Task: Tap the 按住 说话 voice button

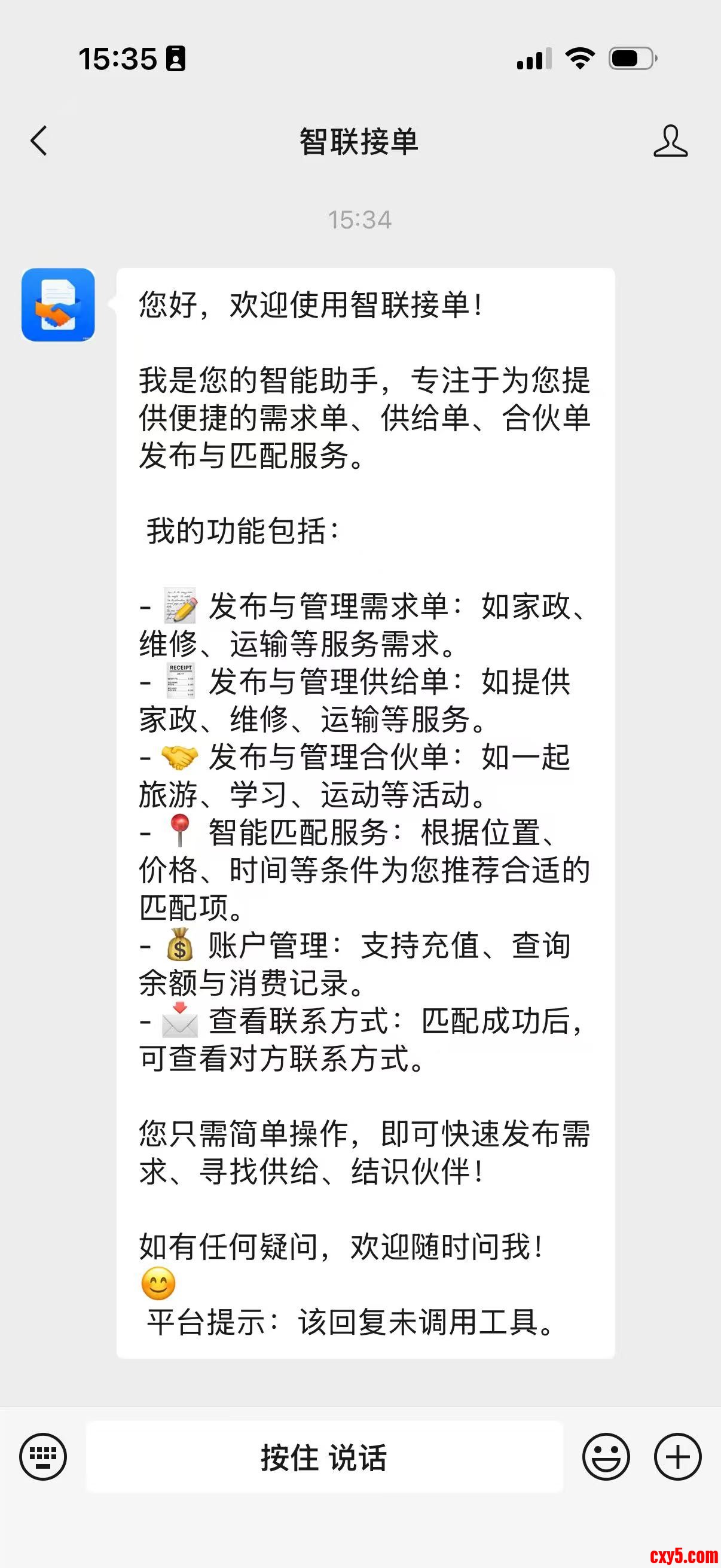Action: [324, 1457]
